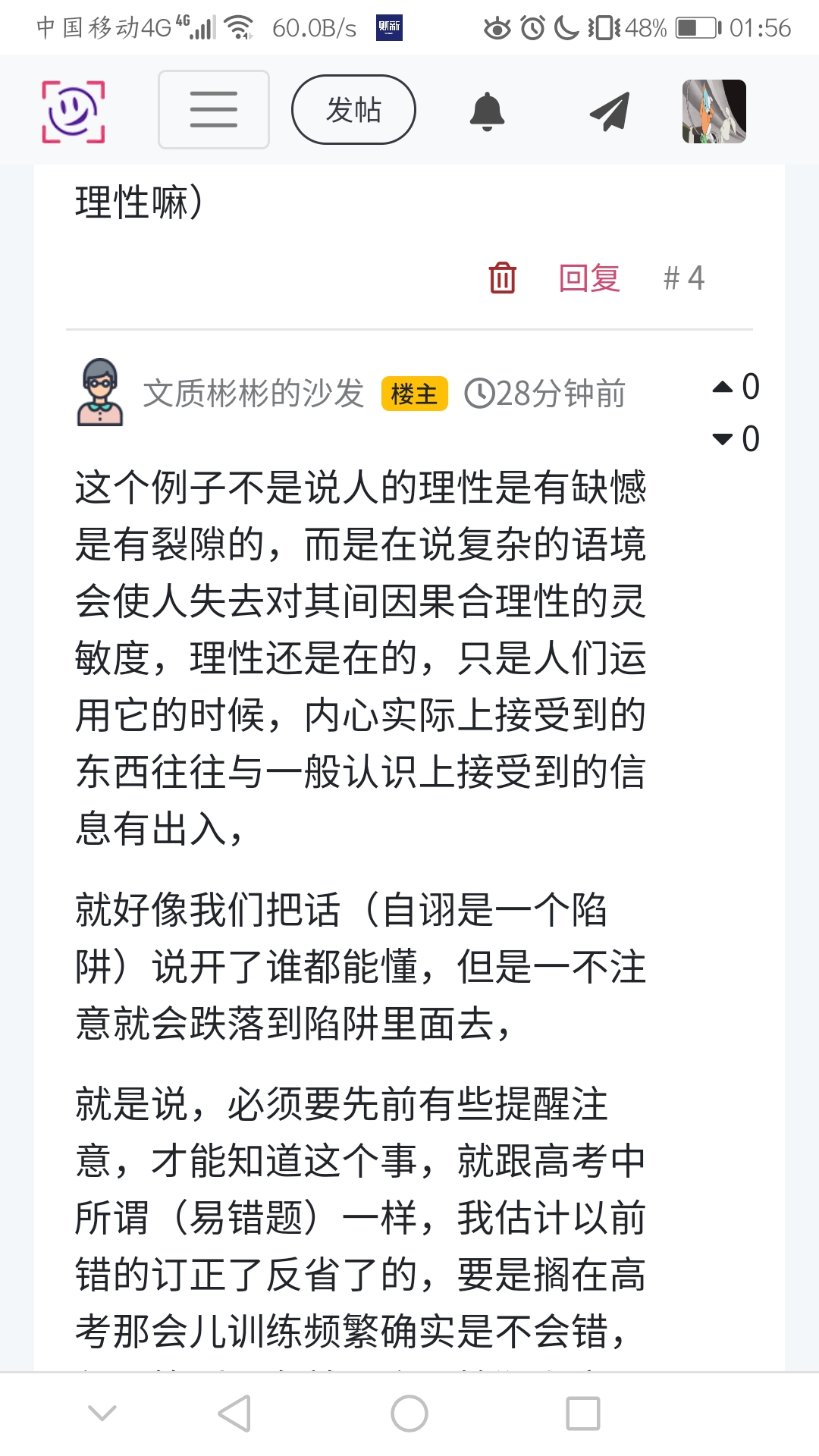Downvote the post by 文质彬彬的沙发
This screenshot has height=1456, width=819.
pyautogui.click(x=723, y=439)
